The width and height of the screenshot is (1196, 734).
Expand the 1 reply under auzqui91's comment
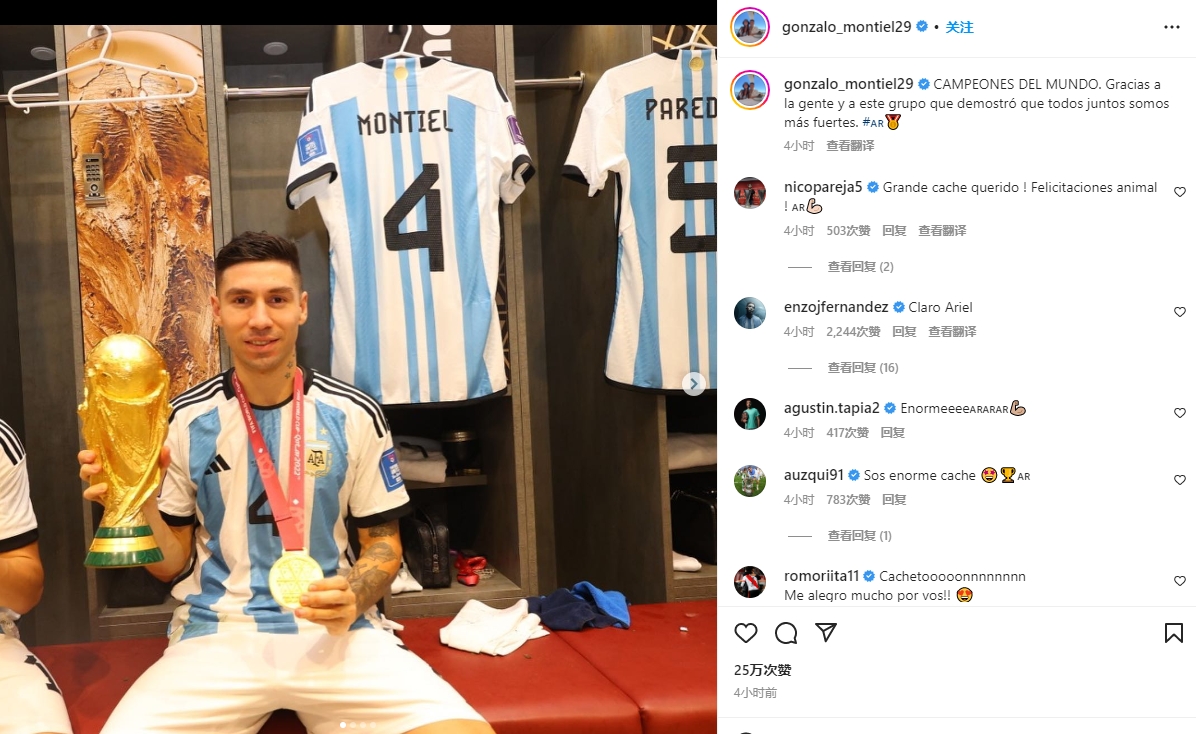tap(859, 536)
